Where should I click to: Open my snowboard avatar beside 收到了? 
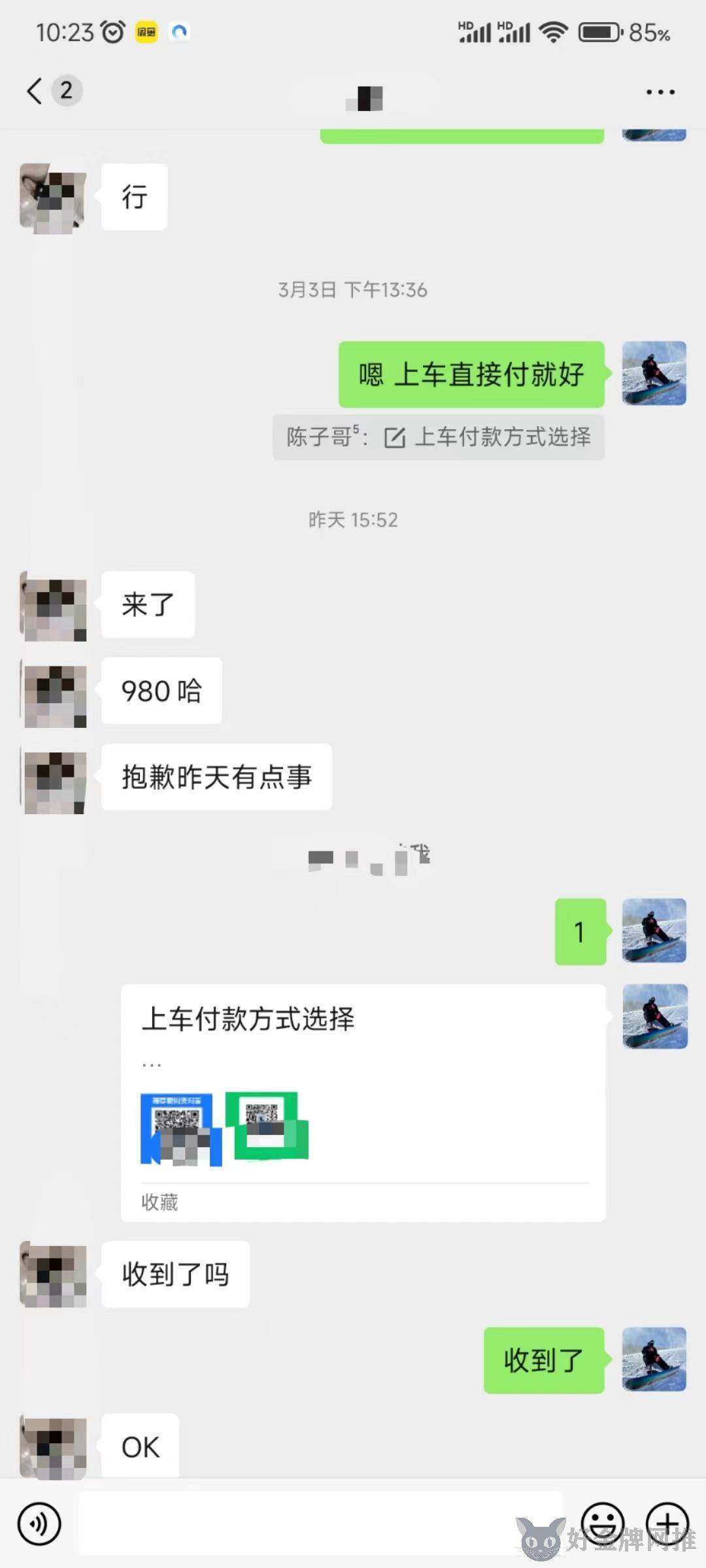click(654, 1360)
